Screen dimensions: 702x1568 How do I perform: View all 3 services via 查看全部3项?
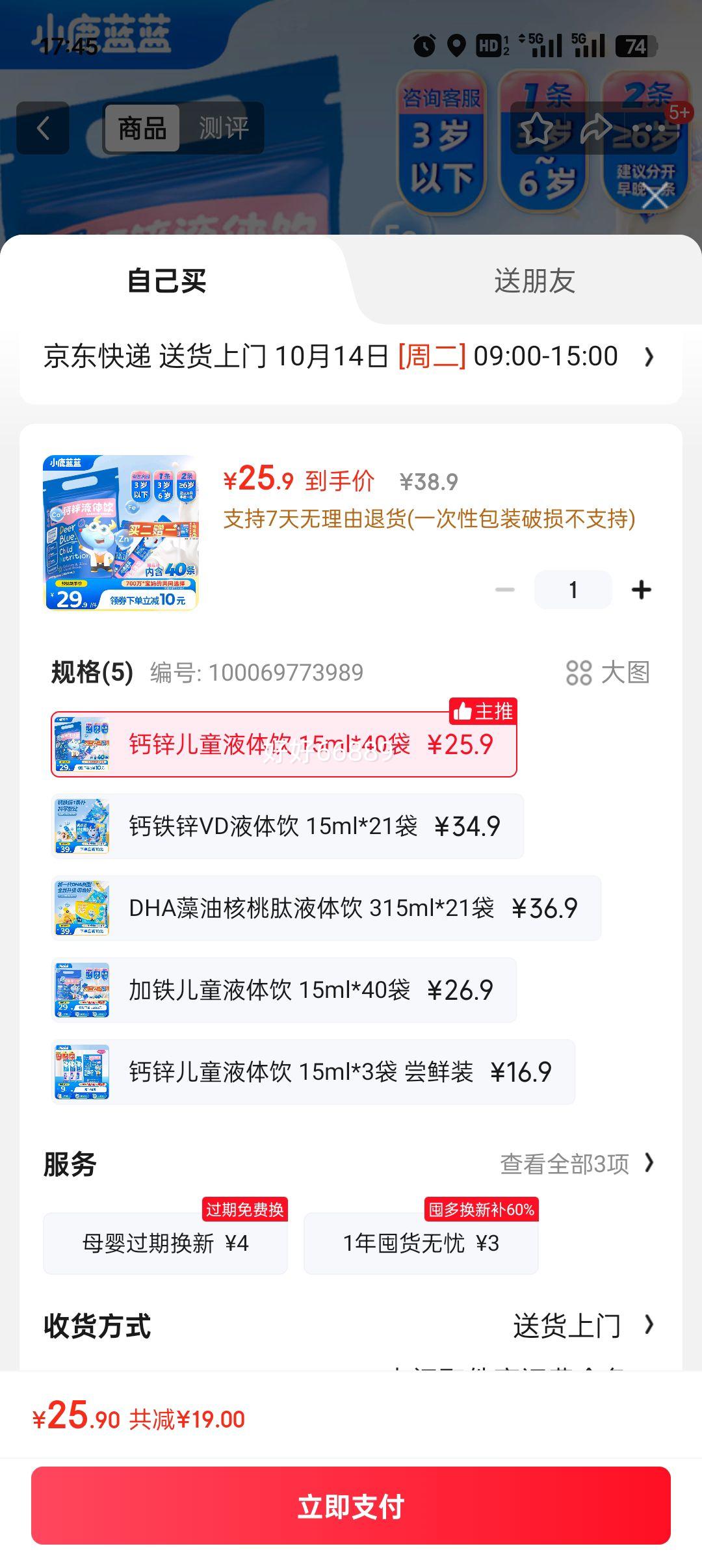click(x=576, y=1164)
